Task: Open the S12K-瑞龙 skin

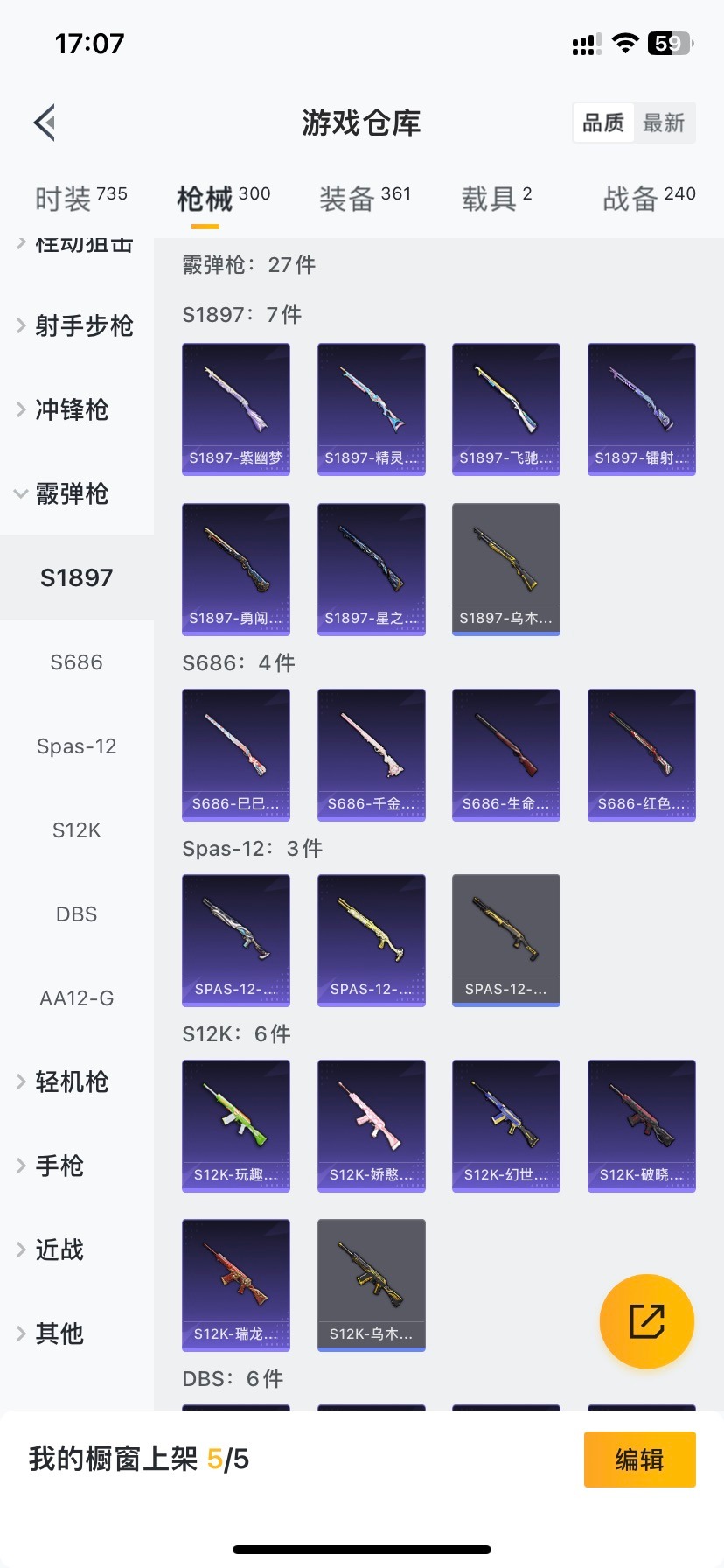Action: point(236,1285)
